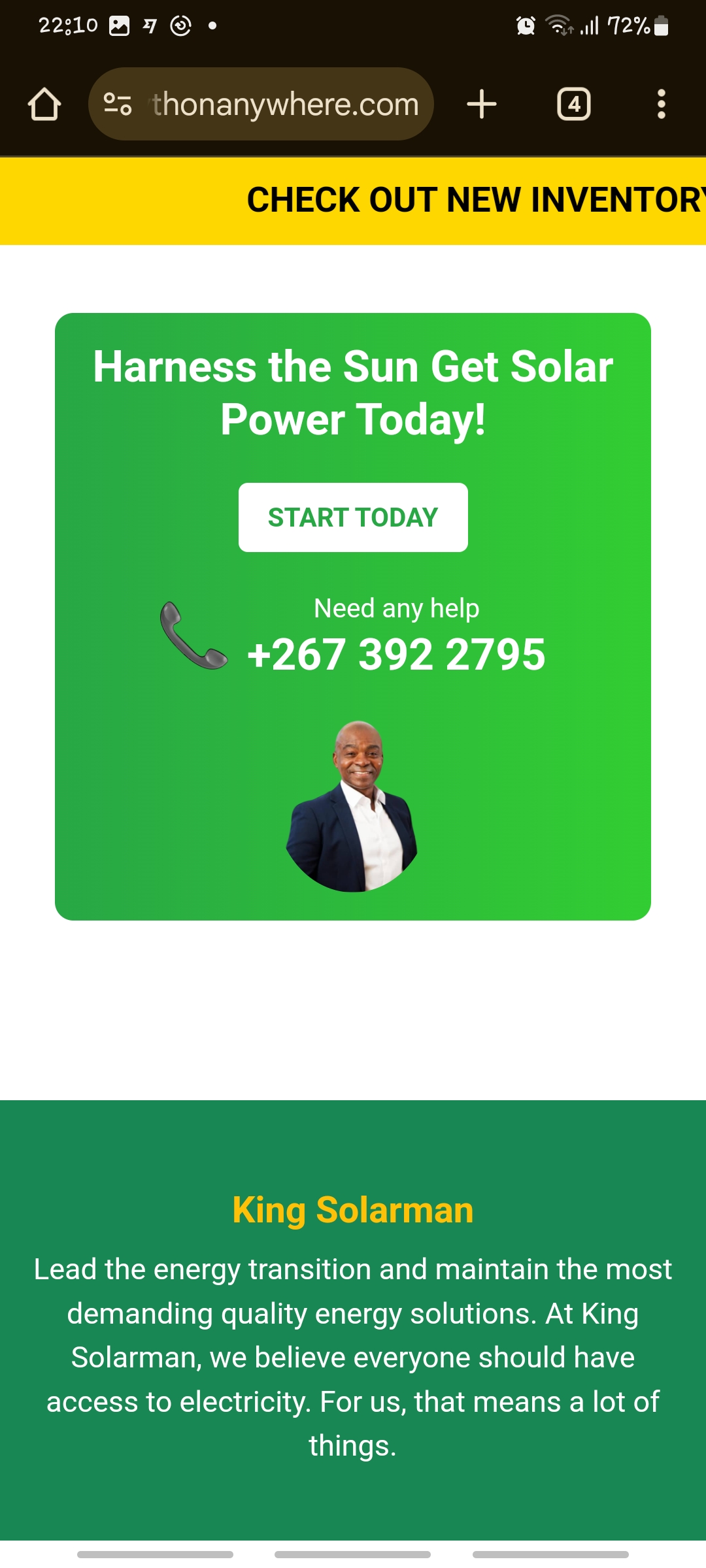The height and width of the screenshot is (1568, 706).
Task: Open the browser overflow menu
Action: [661, 105]
